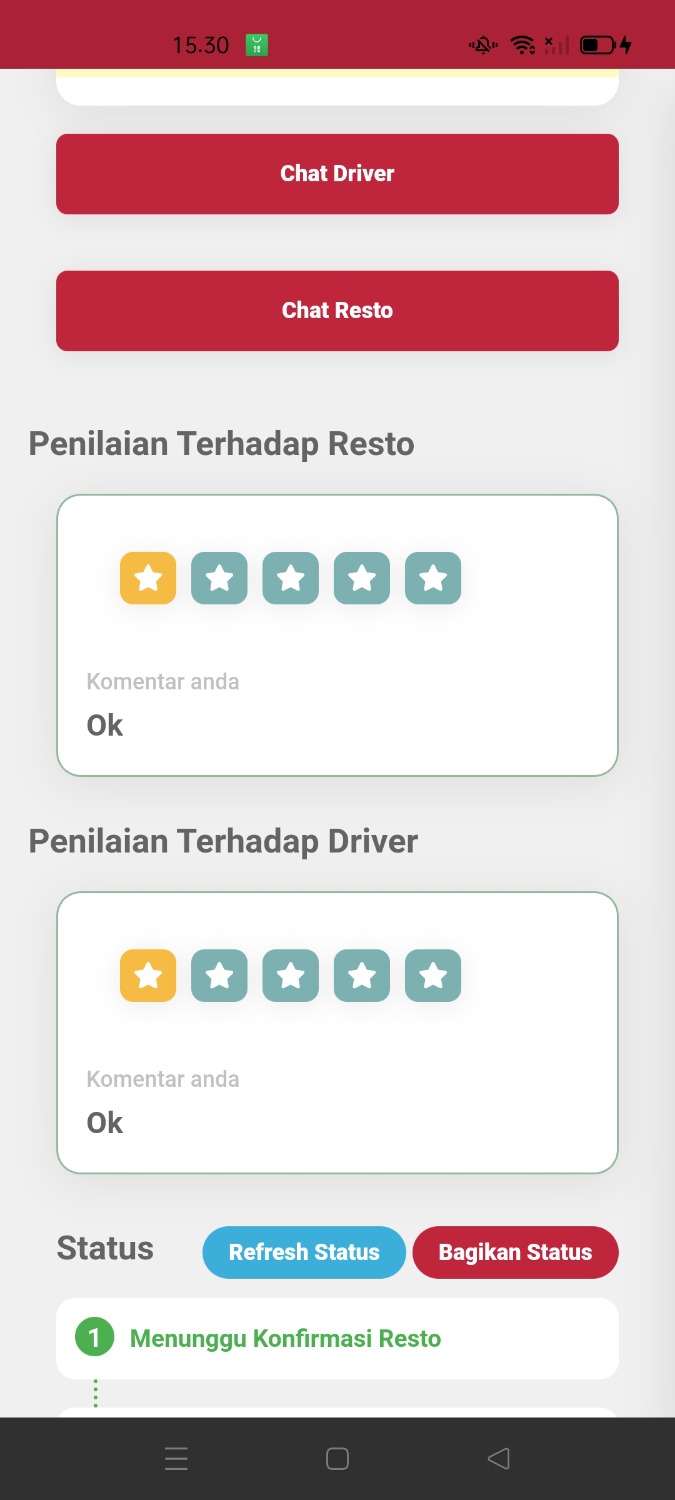Screen dimensions: 675x1500
Task: Tap Refresh Status button
Action: (304, 1252)
